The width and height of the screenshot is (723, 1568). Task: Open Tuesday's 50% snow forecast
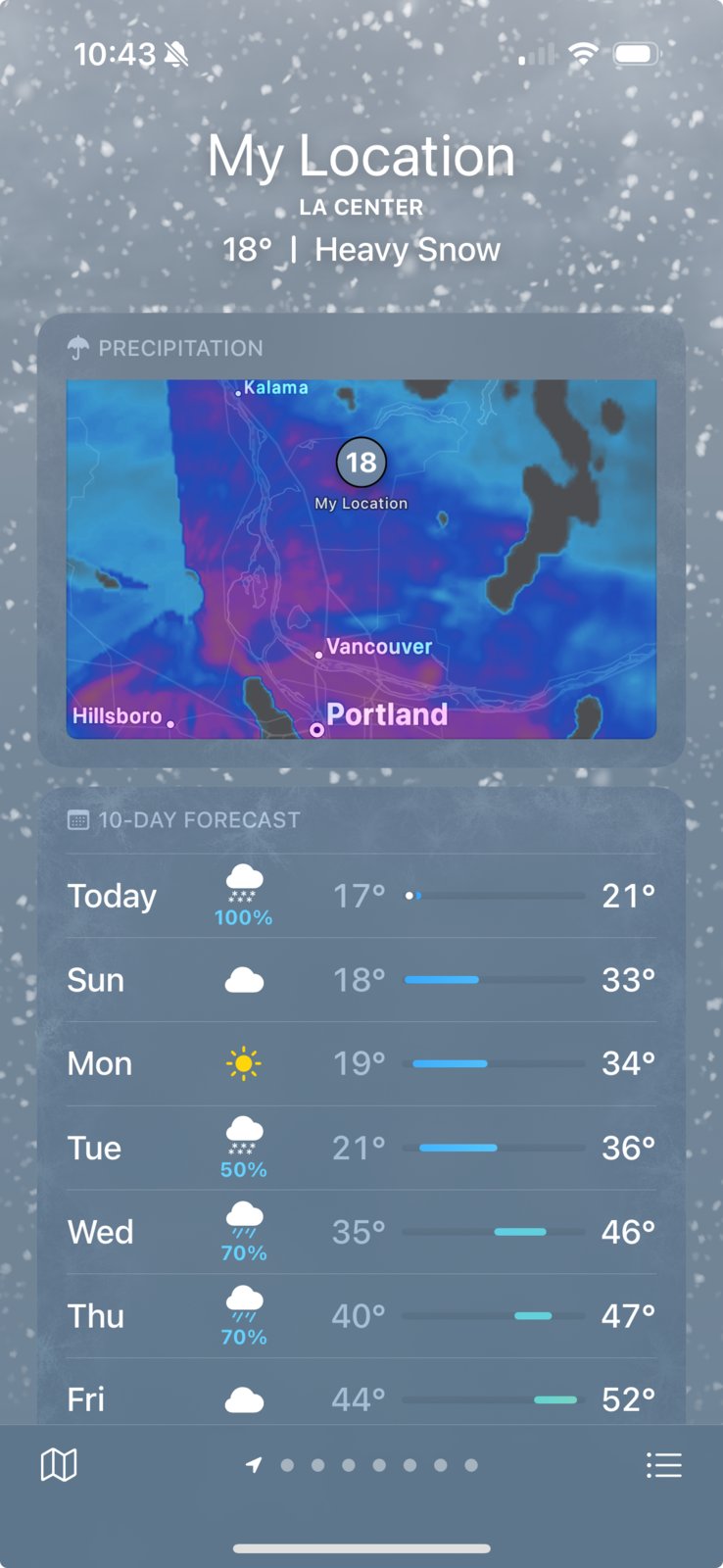[x=361, y=1148]
